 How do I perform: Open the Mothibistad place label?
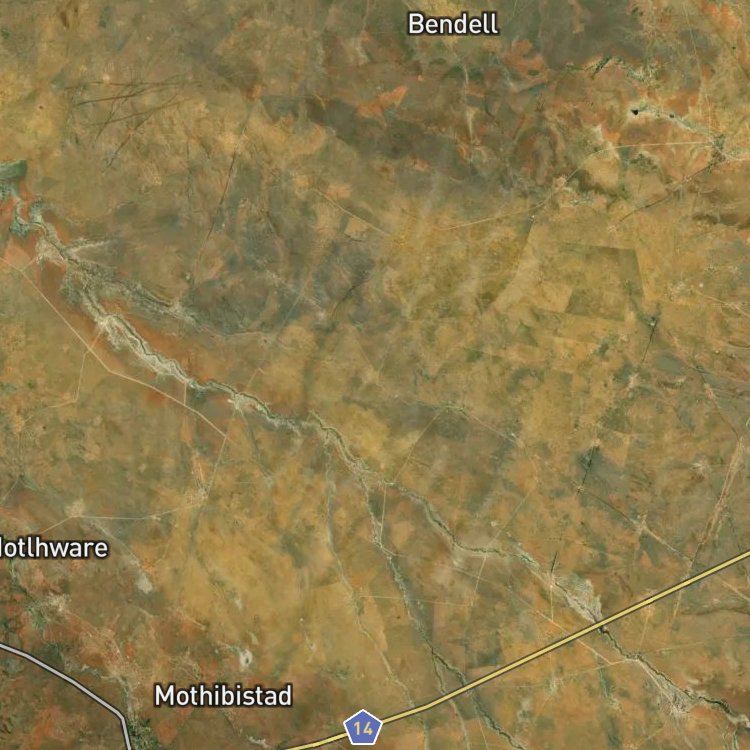click(x=223, y=695)
